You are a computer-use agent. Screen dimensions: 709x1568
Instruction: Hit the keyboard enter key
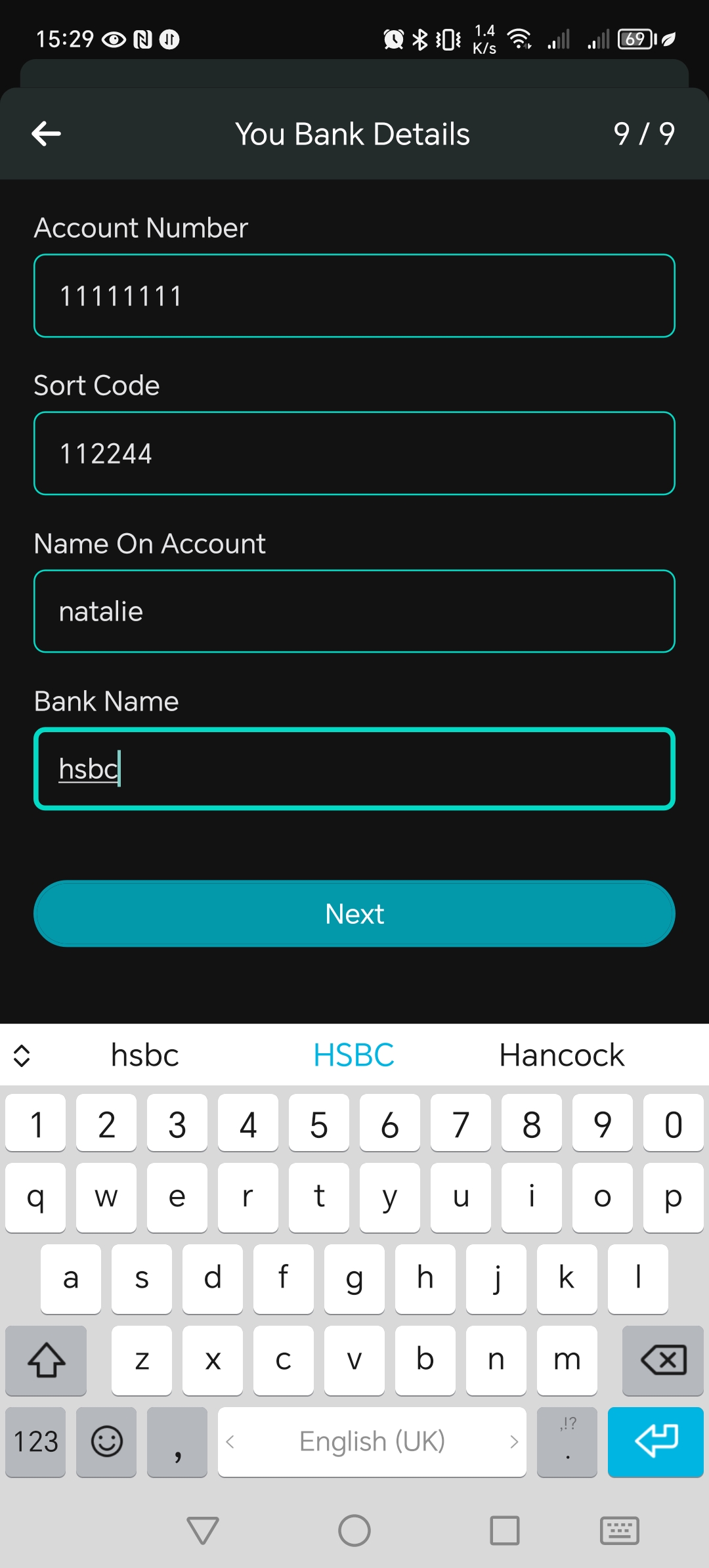click(655, 1441)
